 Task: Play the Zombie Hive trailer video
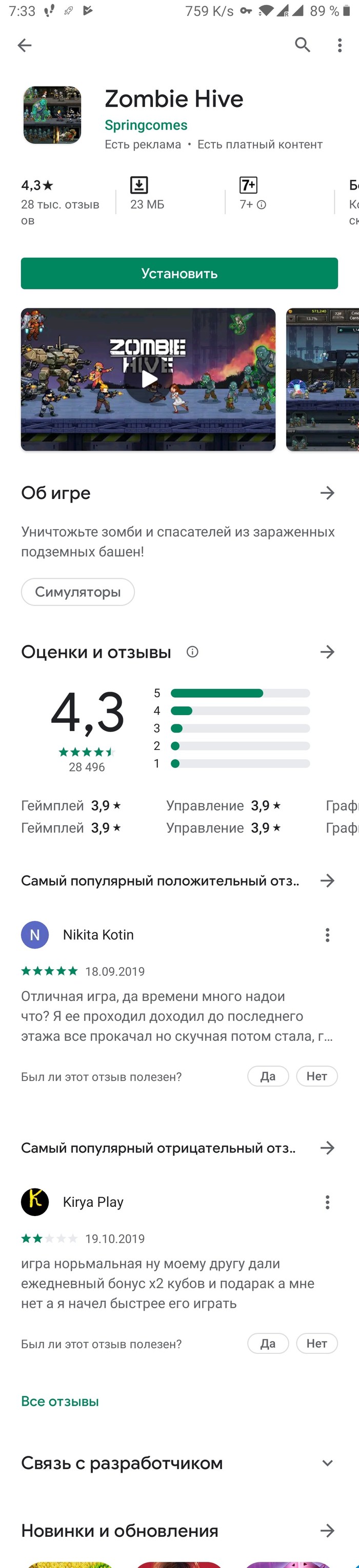coord(148,379)
